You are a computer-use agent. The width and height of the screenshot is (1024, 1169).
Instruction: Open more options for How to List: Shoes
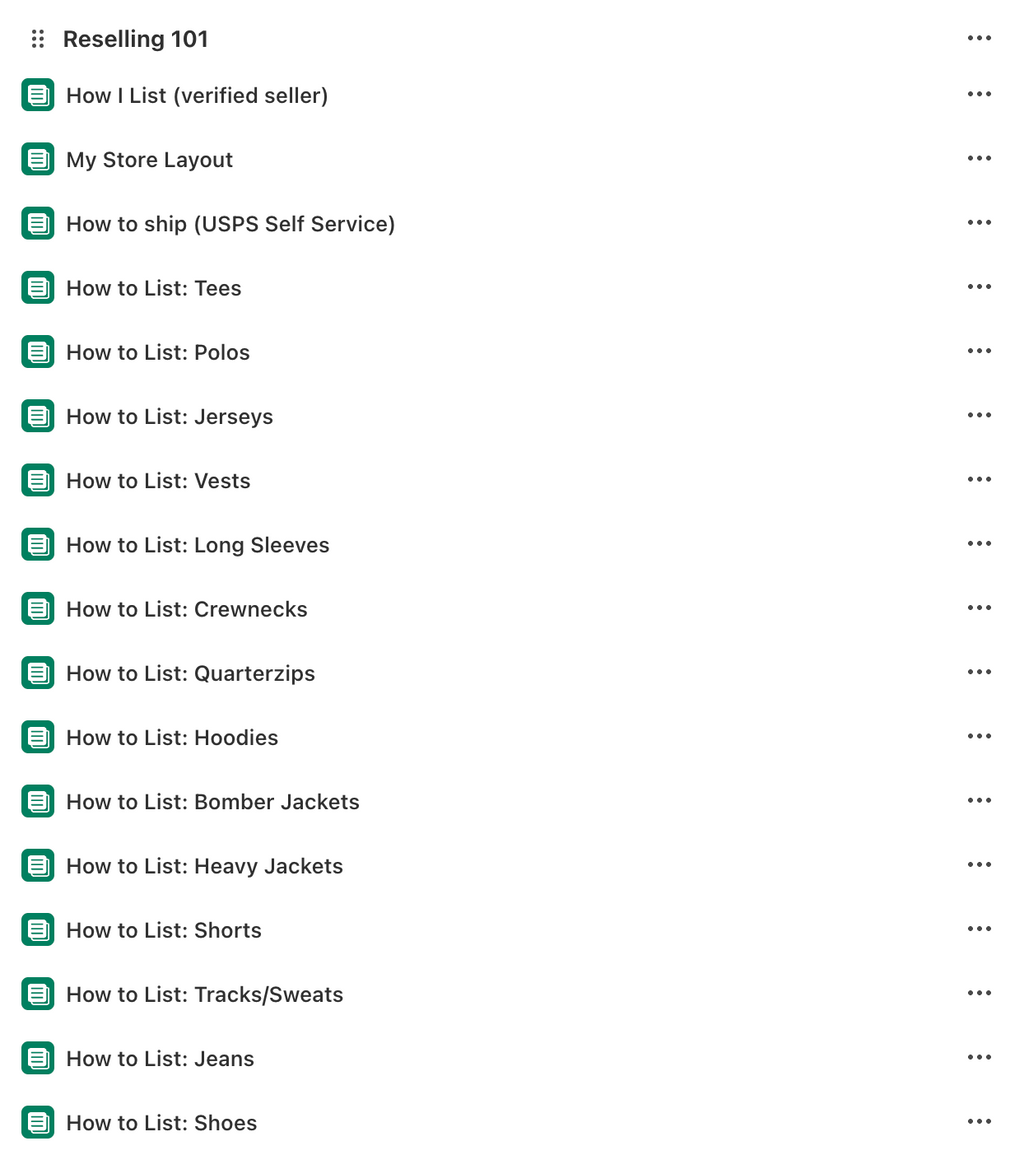(x=979, y=1122)
